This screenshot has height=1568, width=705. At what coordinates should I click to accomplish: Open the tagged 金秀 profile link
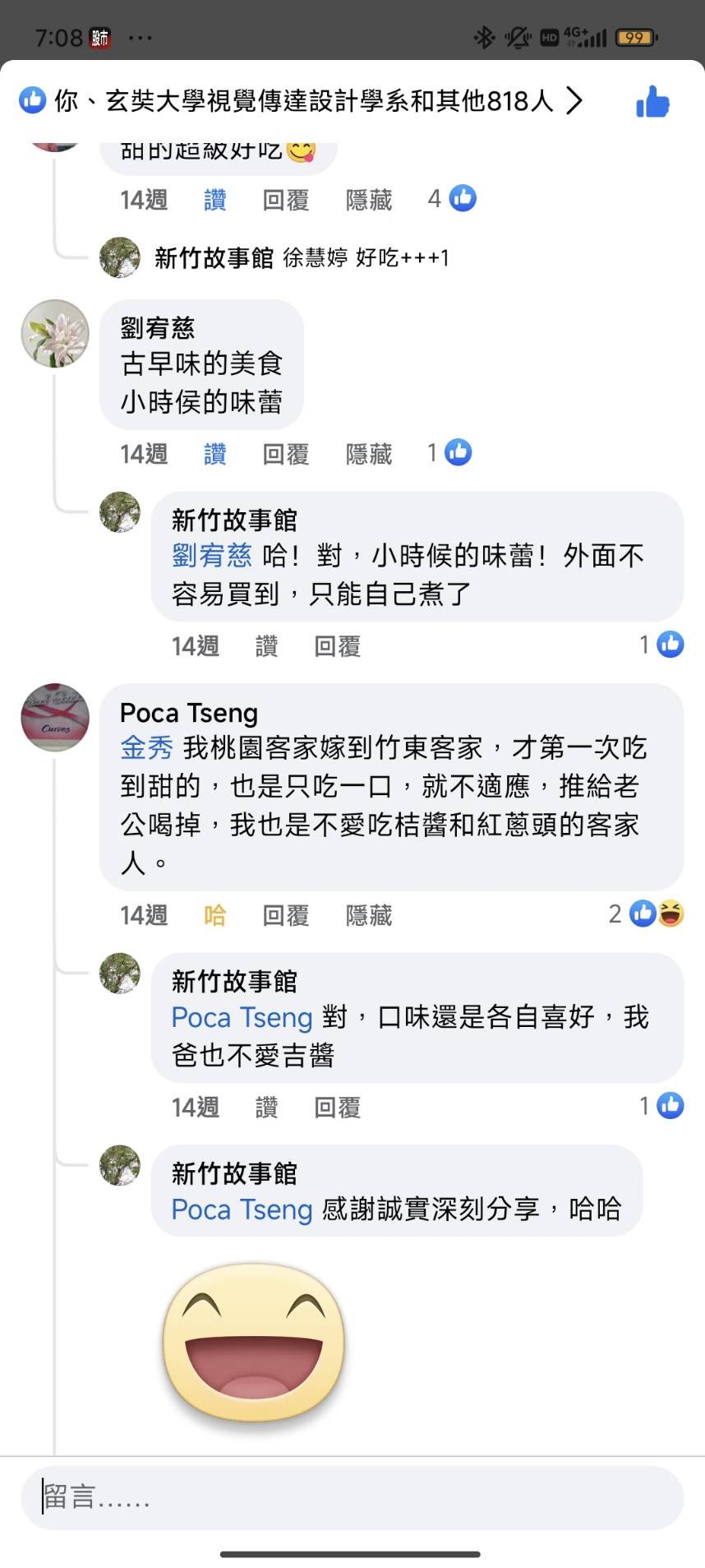[146, 747]
